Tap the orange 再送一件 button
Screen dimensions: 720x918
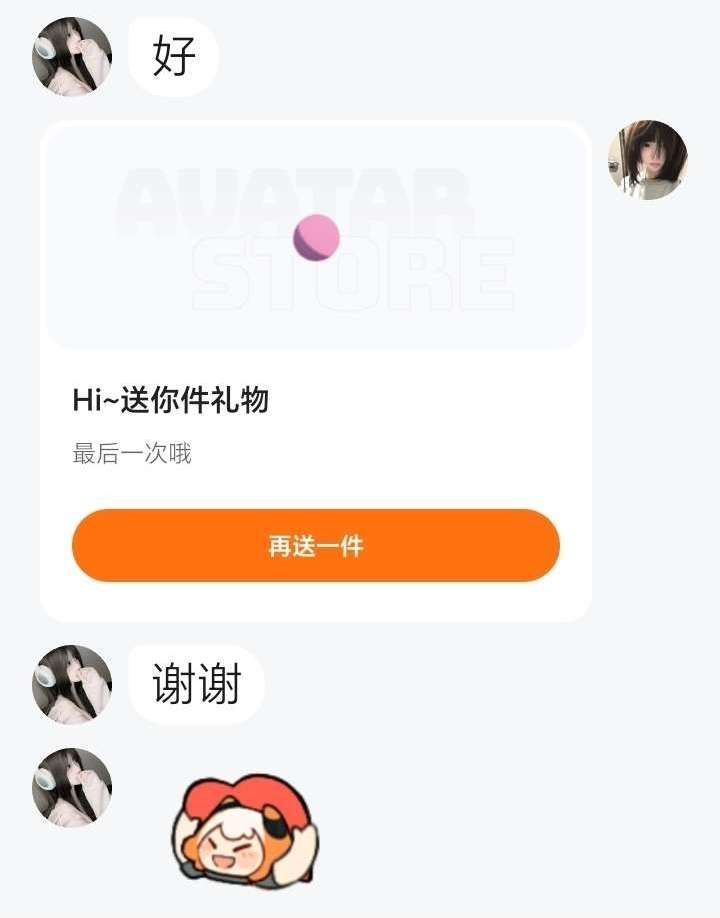click(315, 546)
